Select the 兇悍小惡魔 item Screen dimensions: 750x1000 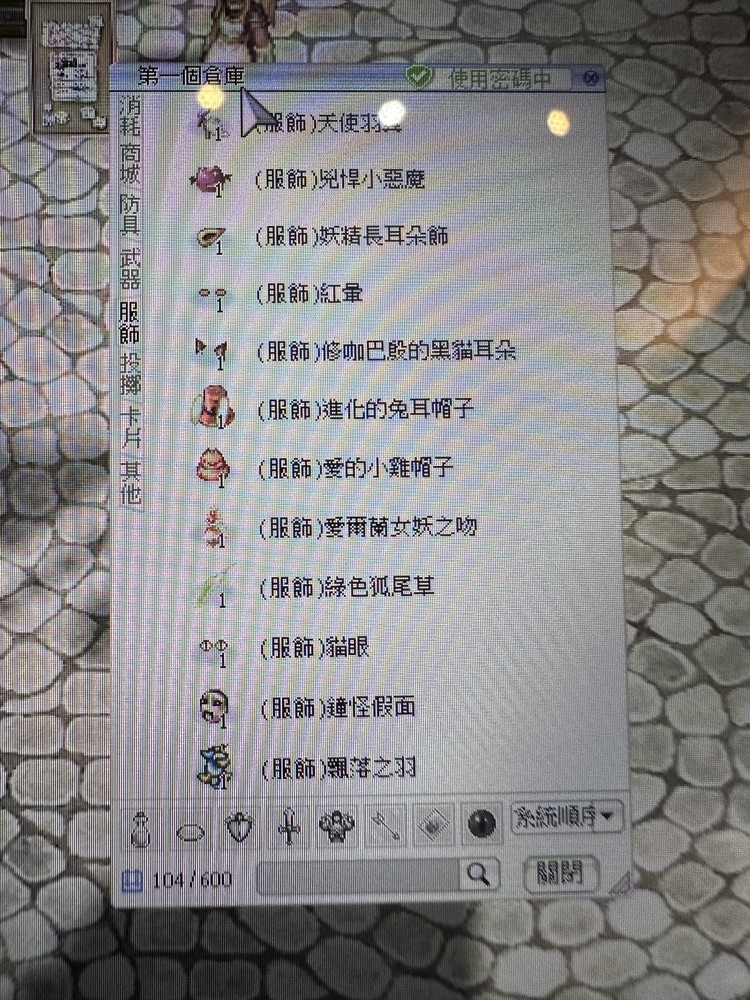342,180
